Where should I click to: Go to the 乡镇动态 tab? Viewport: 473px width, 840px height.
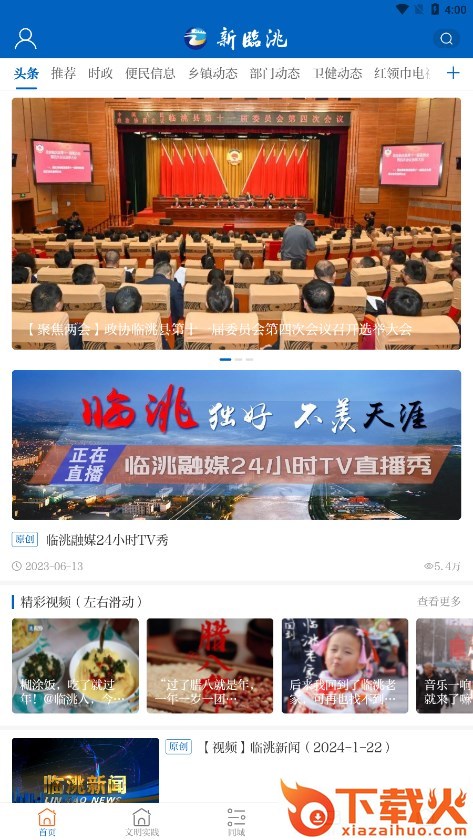(213, 73)
